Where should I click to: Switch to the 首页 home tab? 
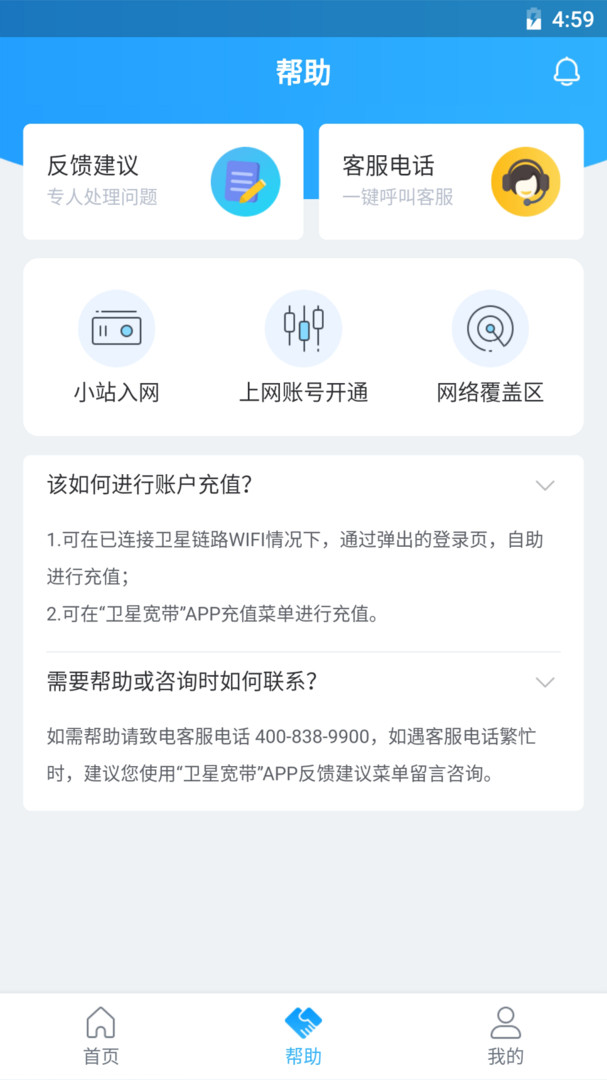point(101,1035)
